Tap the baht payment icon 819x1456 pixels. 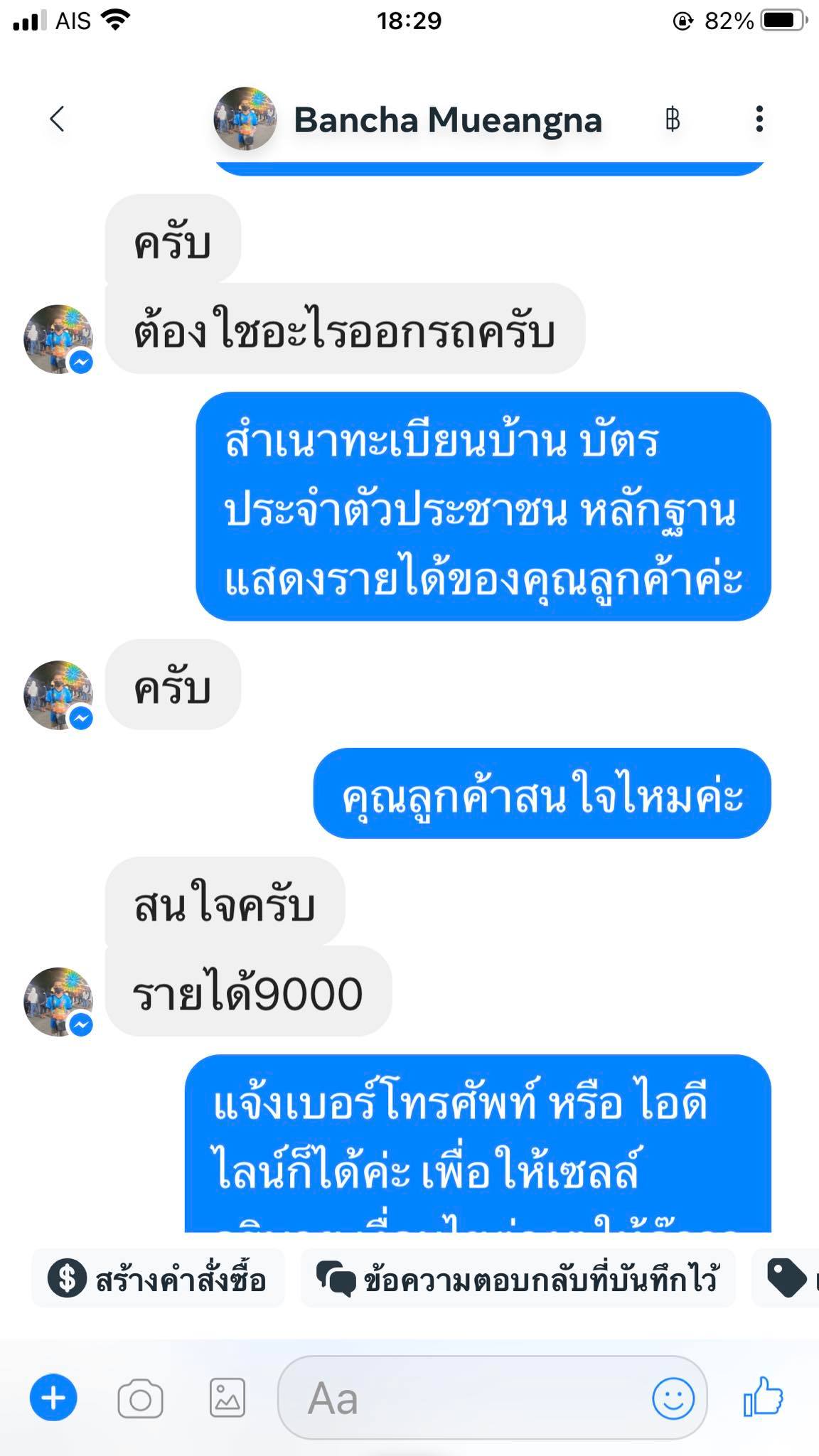click(673, 119)
